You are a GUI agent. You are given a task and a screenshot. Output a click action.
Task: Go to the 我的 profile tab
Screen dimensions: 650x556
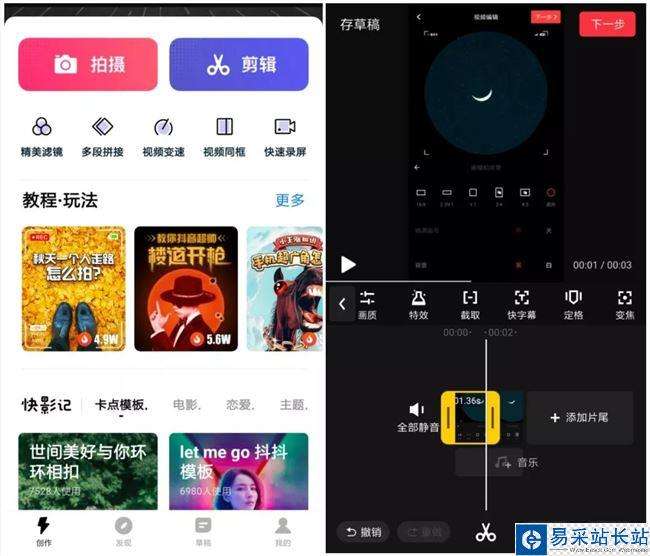284,530
